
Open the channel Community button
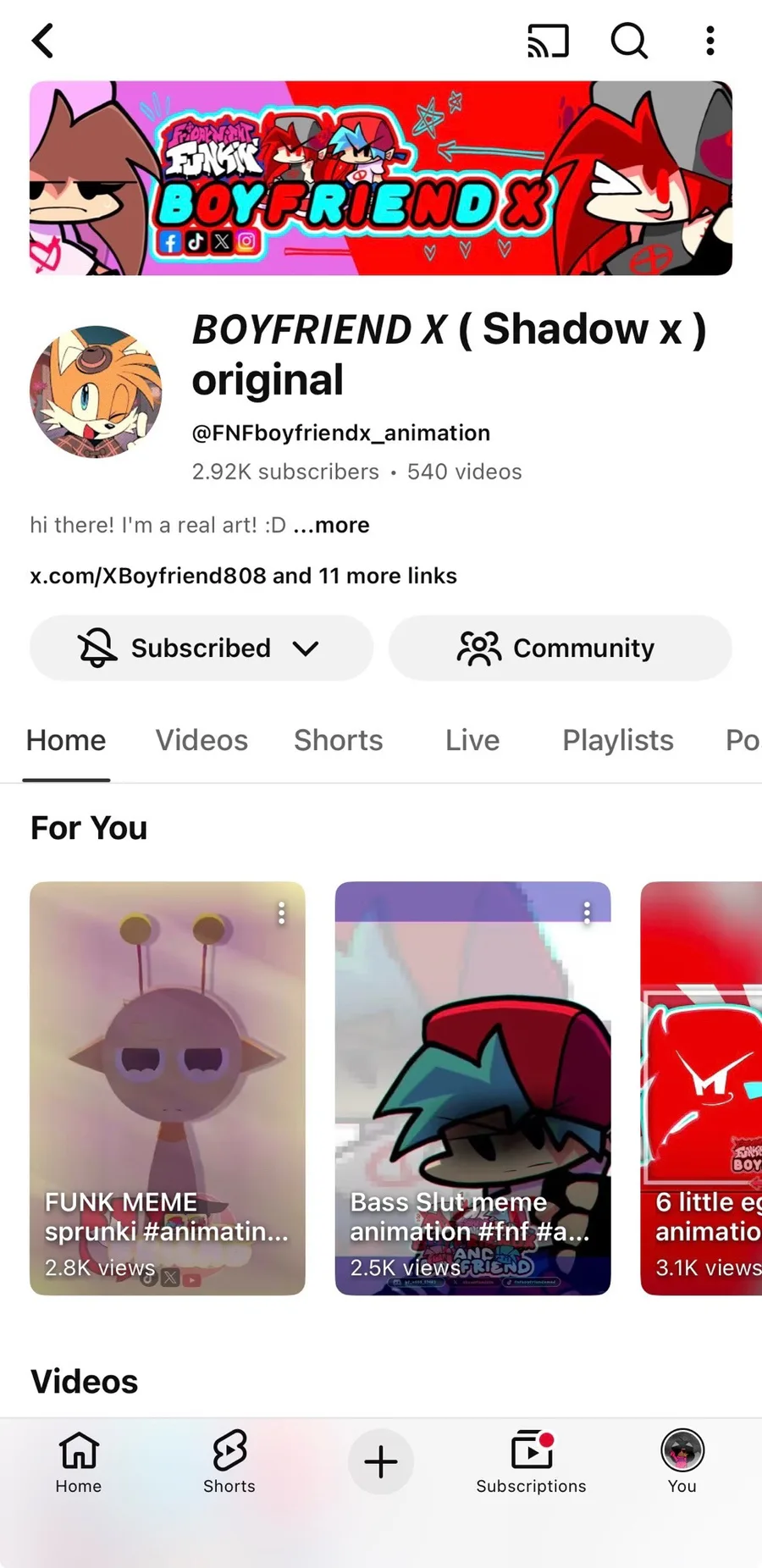[x=560, y=648]
